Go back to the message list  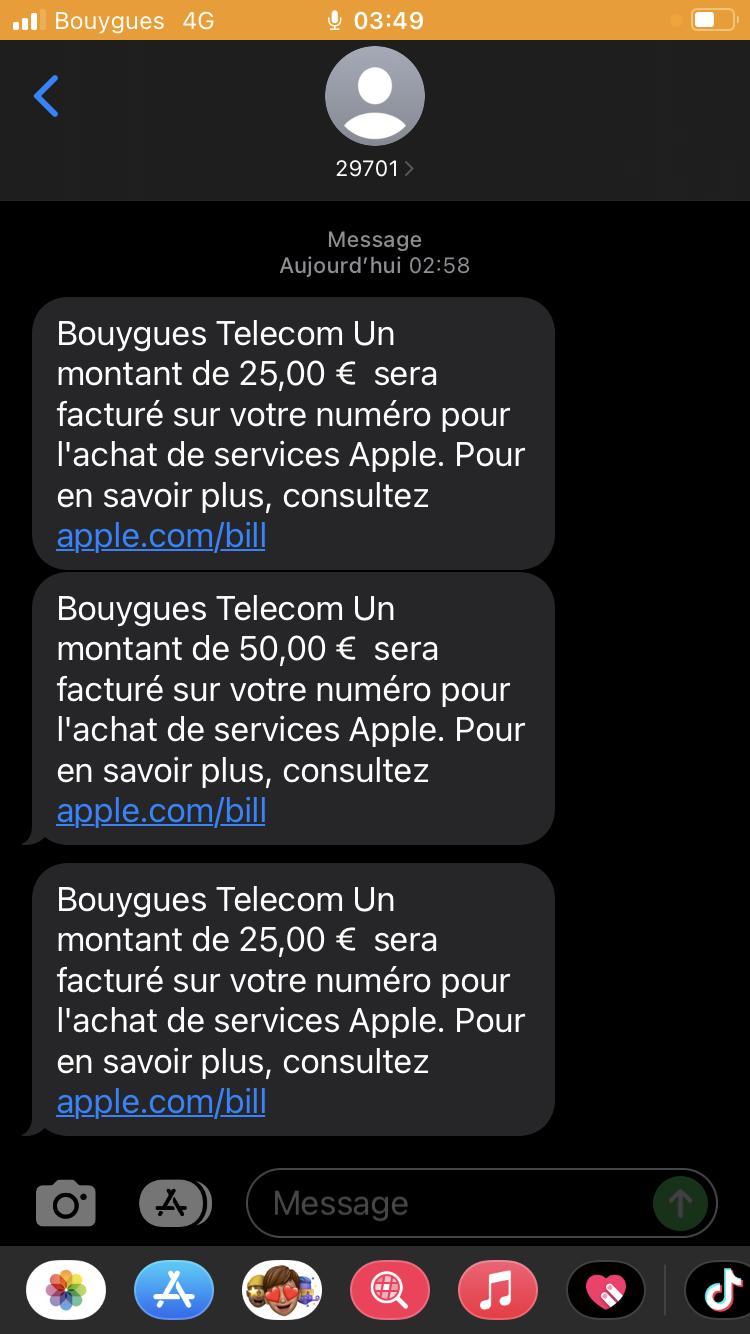46,96
